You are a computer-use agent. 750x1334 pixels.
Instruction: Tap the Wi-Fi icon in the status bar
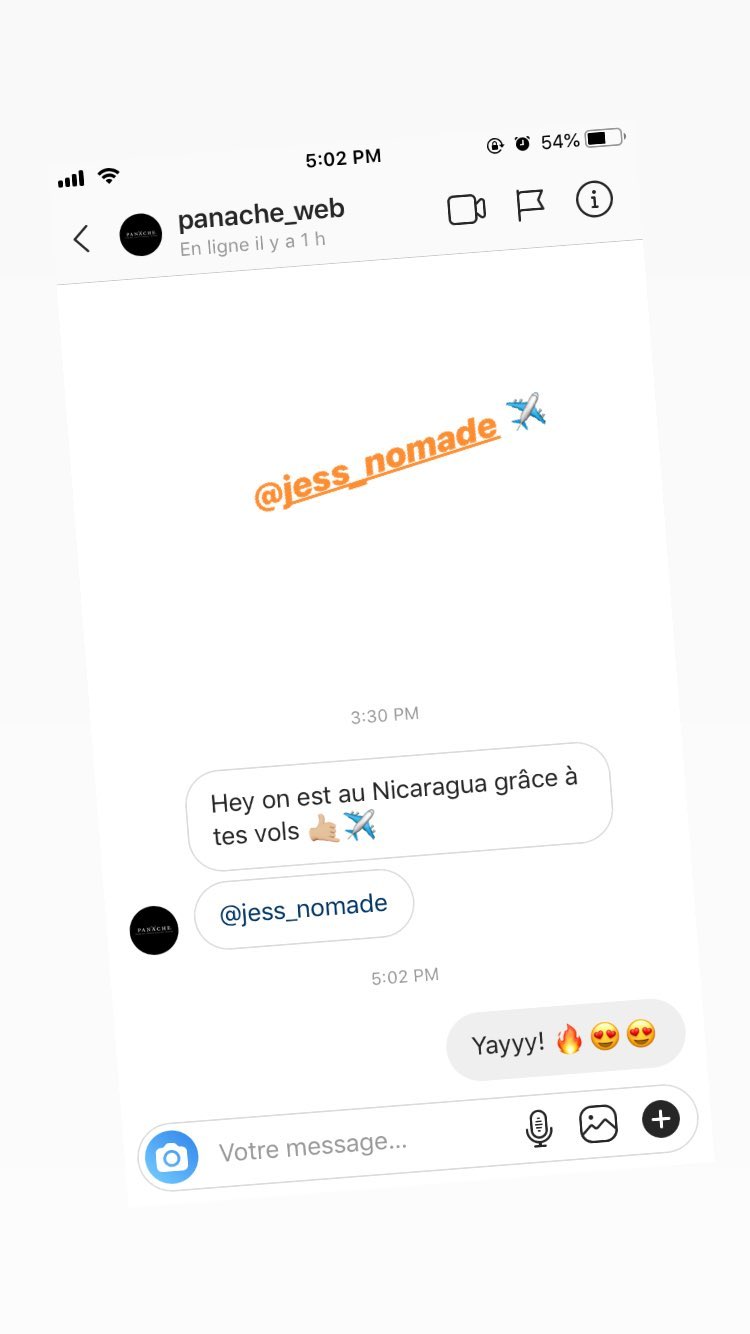pos(108,174)
